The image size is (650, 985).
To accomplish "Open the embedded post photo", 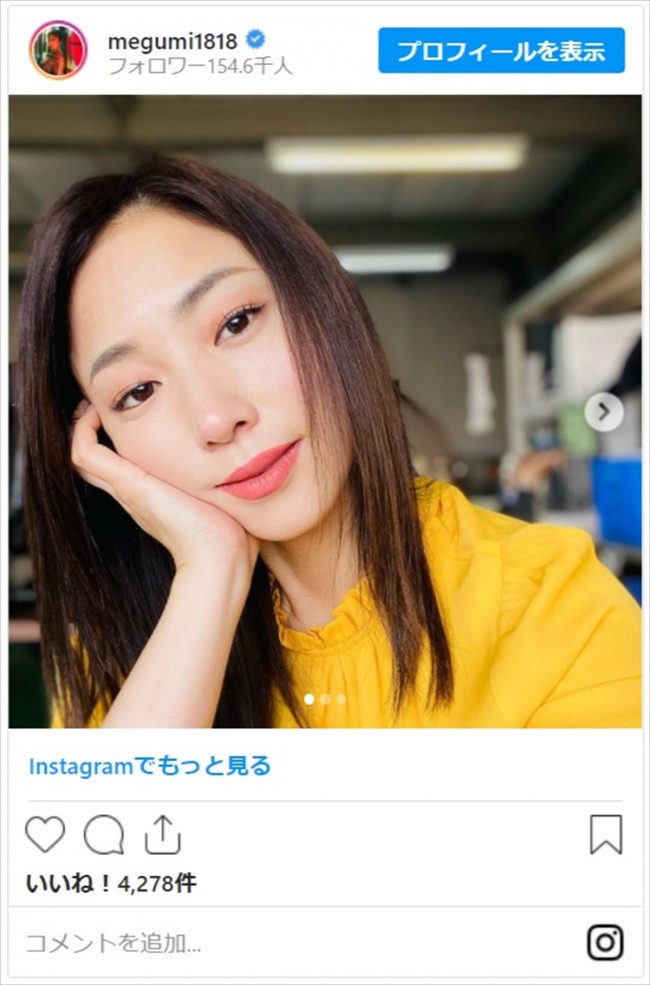I will 325,411.
